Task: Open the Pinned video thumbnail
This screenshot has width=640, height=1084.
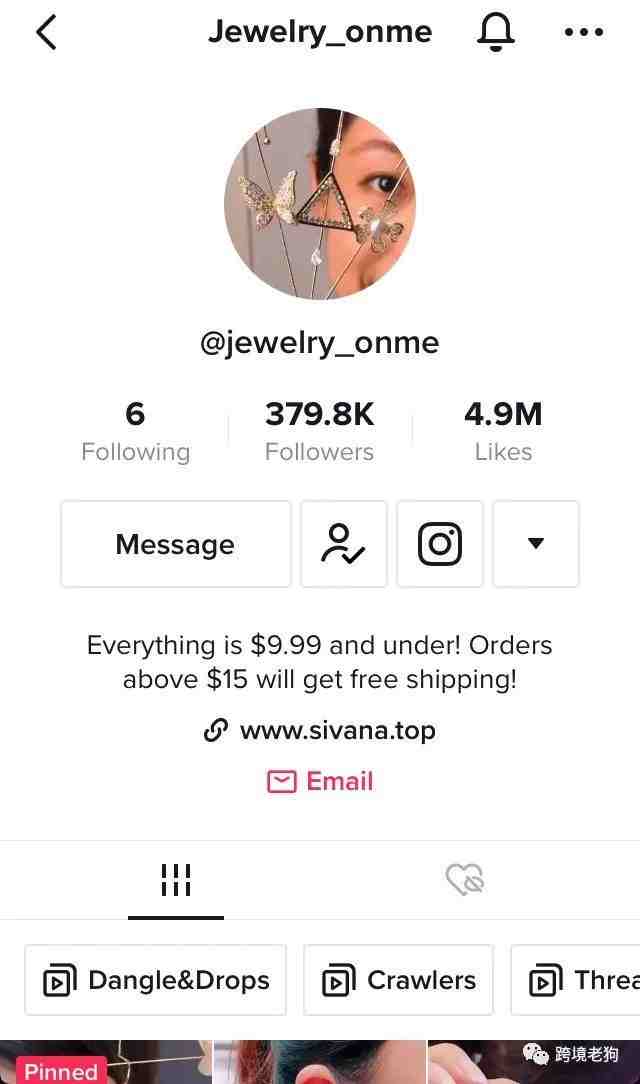Action: tap(105, 1064)
